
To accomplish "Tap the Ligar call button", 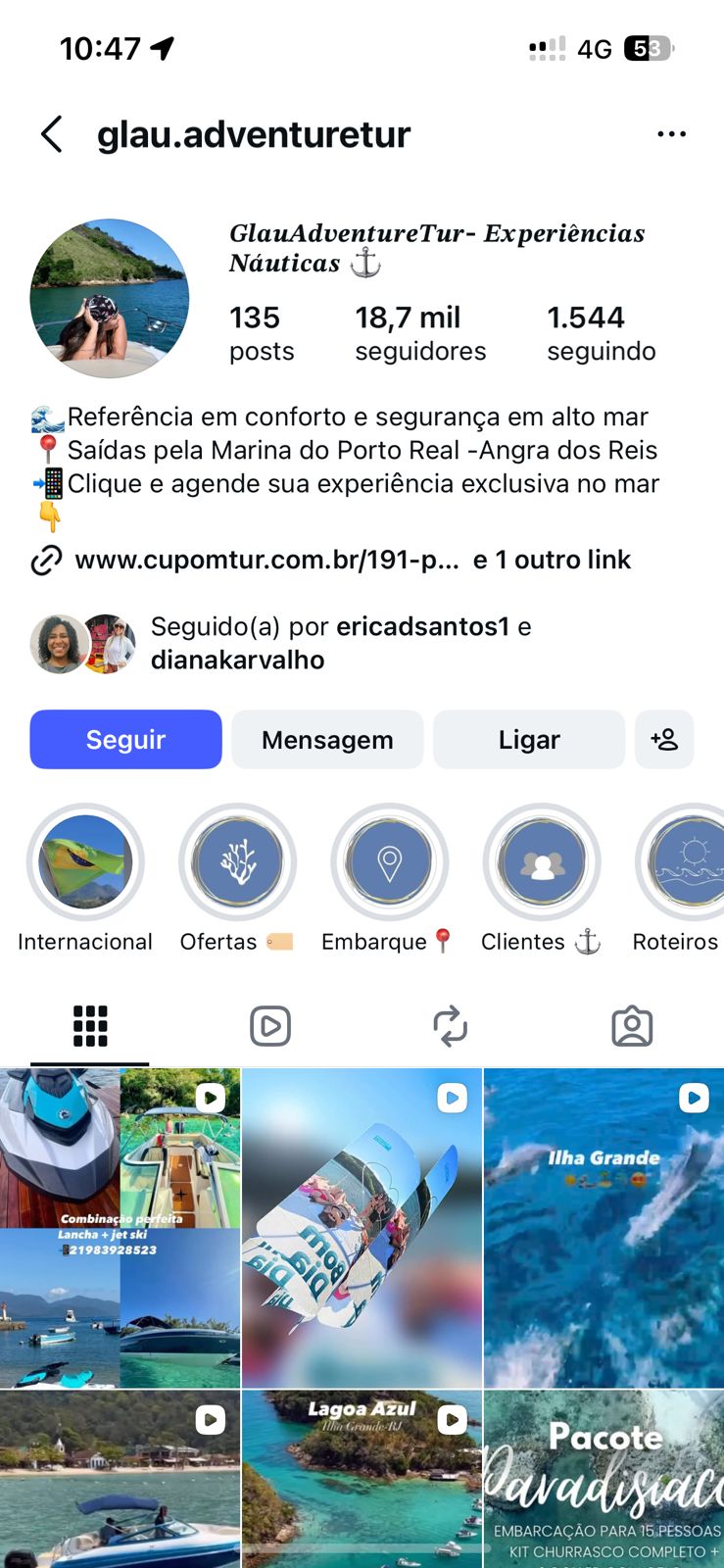I will [x=529, y=740].
